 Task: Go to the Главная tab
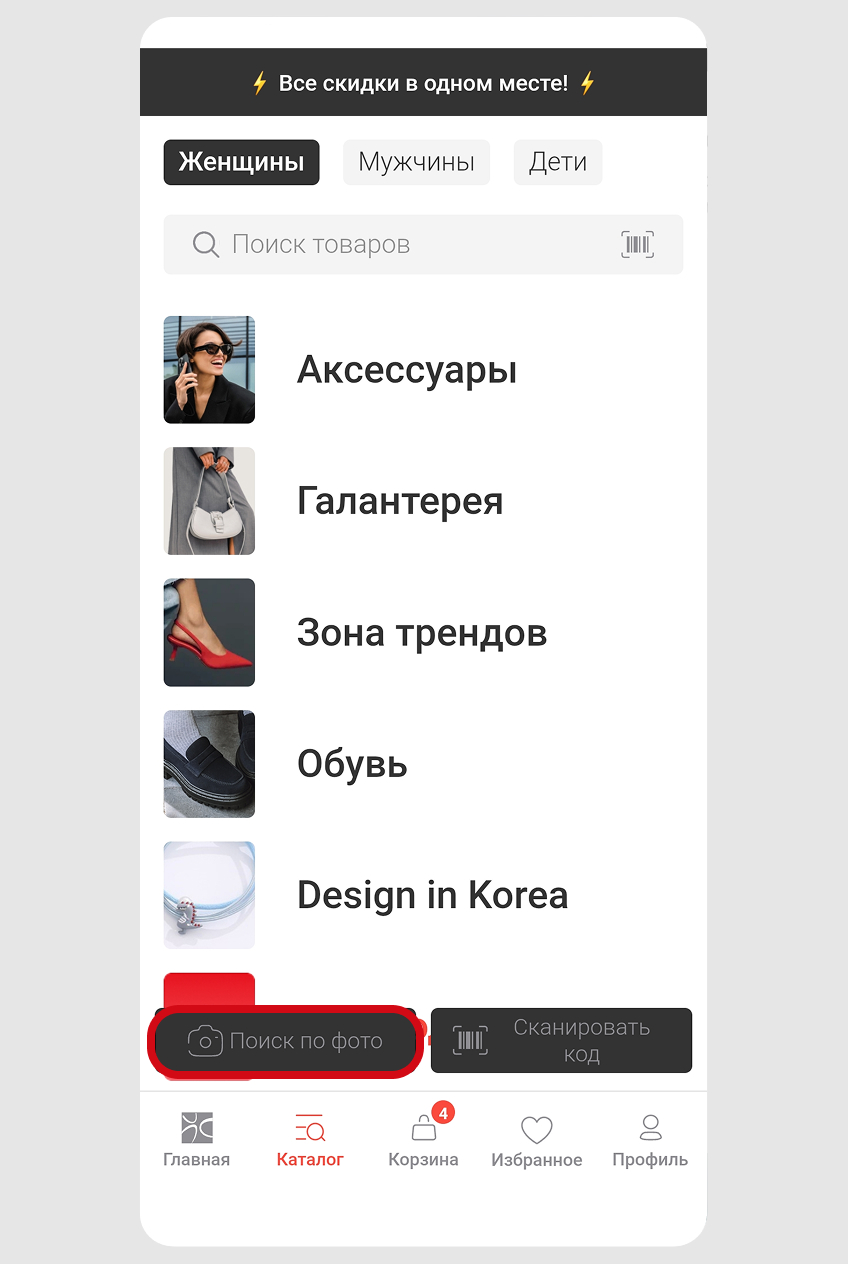196,1140
